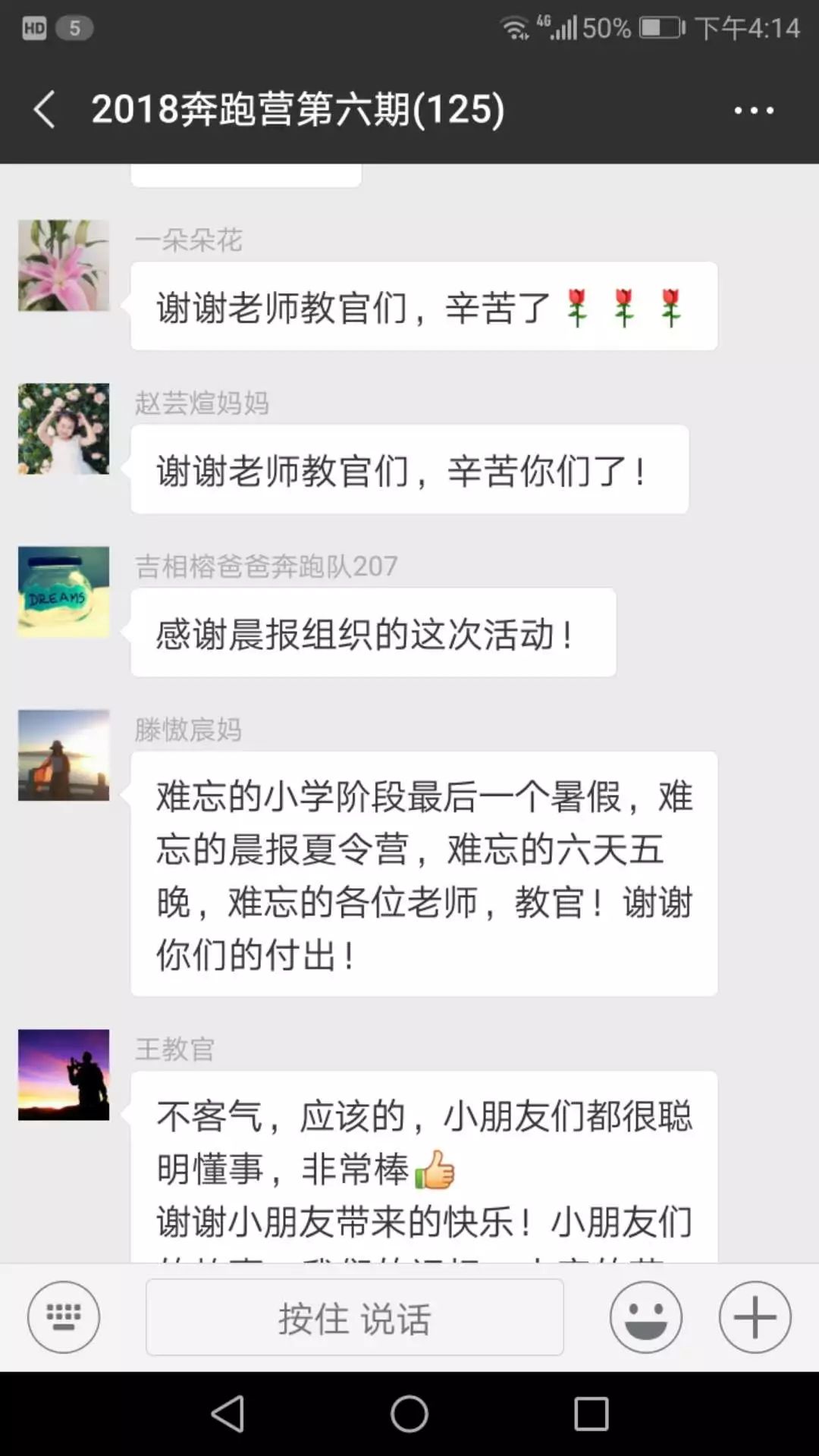Open 吉相榕爸爸奔跑队207's avatar profile
This screenshot has height=1456, width=819.
(64, 591)
